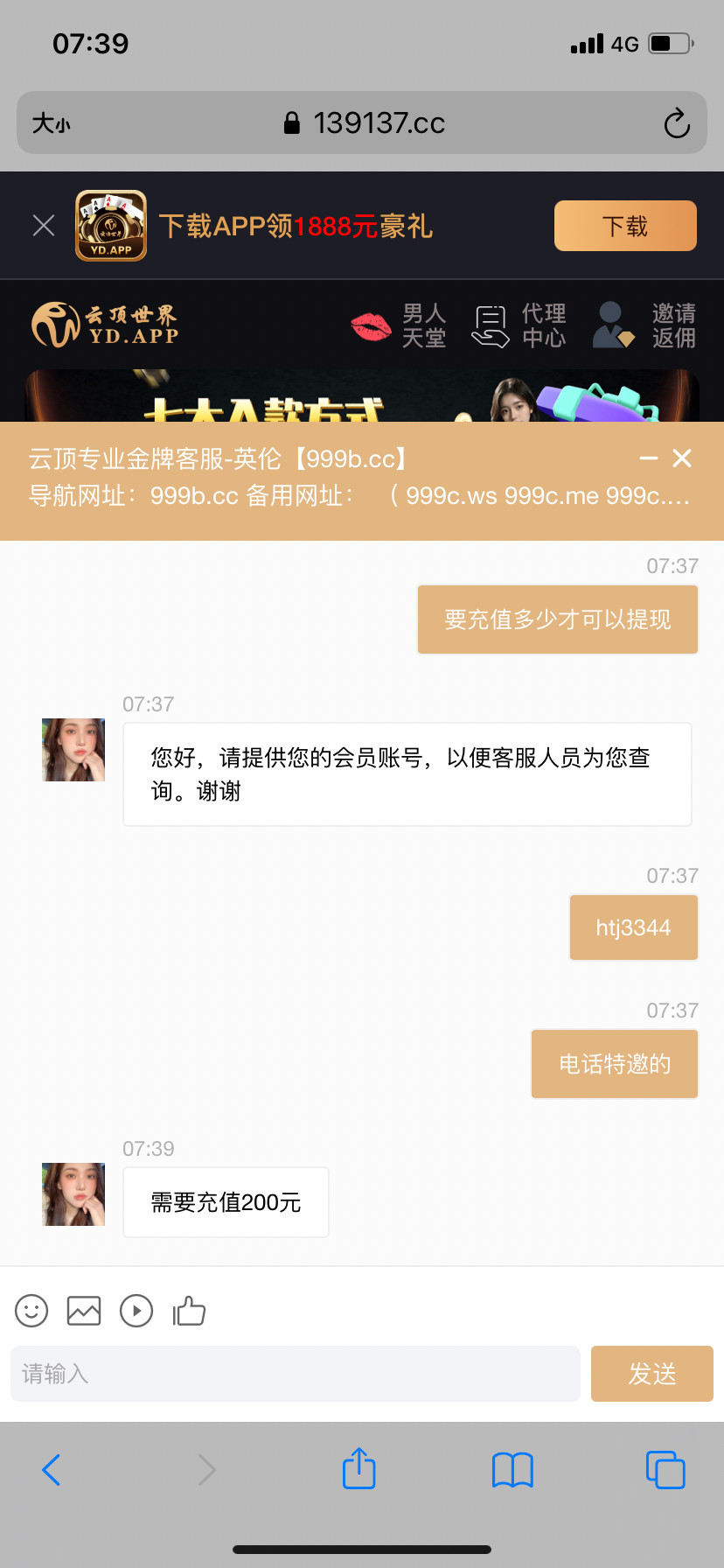Show open tabs in Safari
Viewport: 724px width, 1568px height.
point(665,1469)
